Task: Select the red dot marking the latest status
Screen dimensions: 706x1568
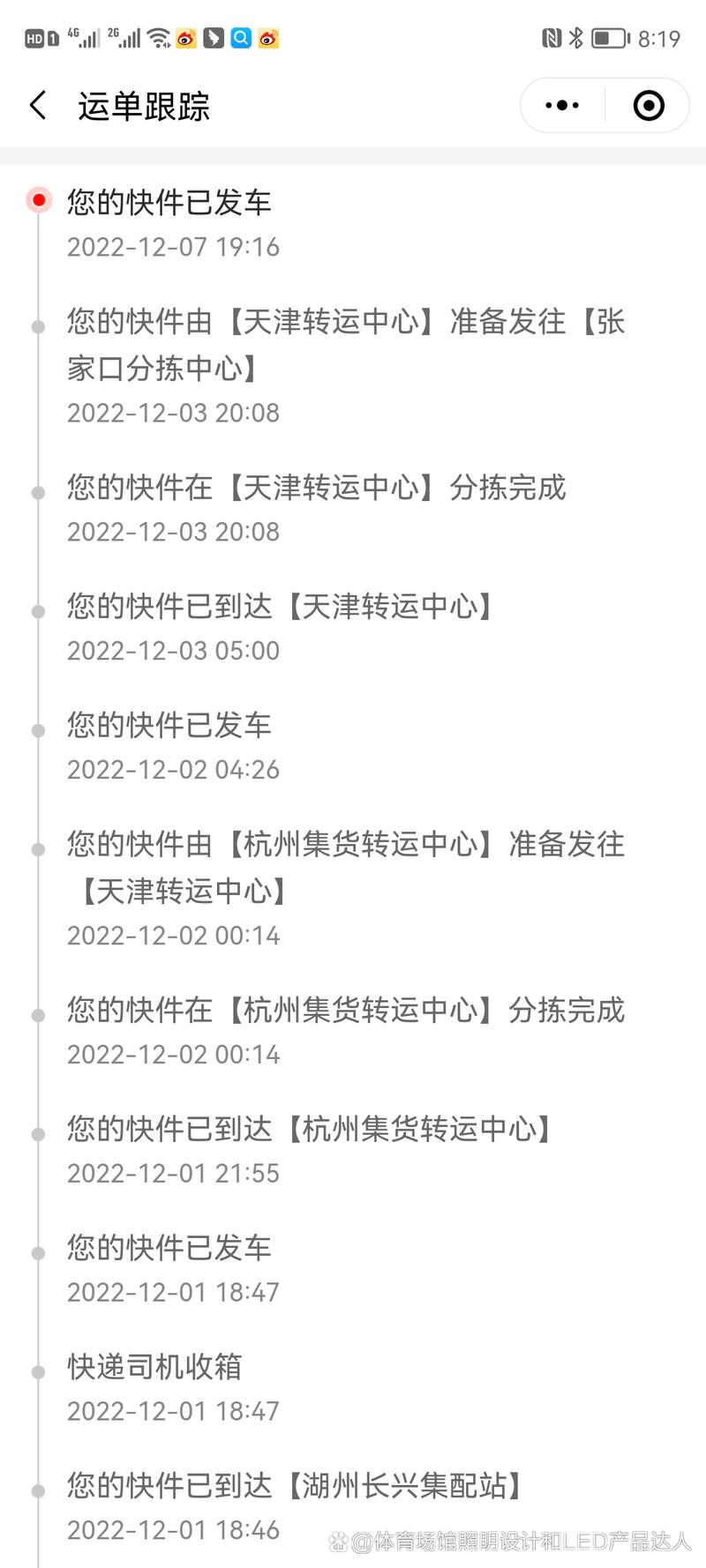Action: [37, 200]
